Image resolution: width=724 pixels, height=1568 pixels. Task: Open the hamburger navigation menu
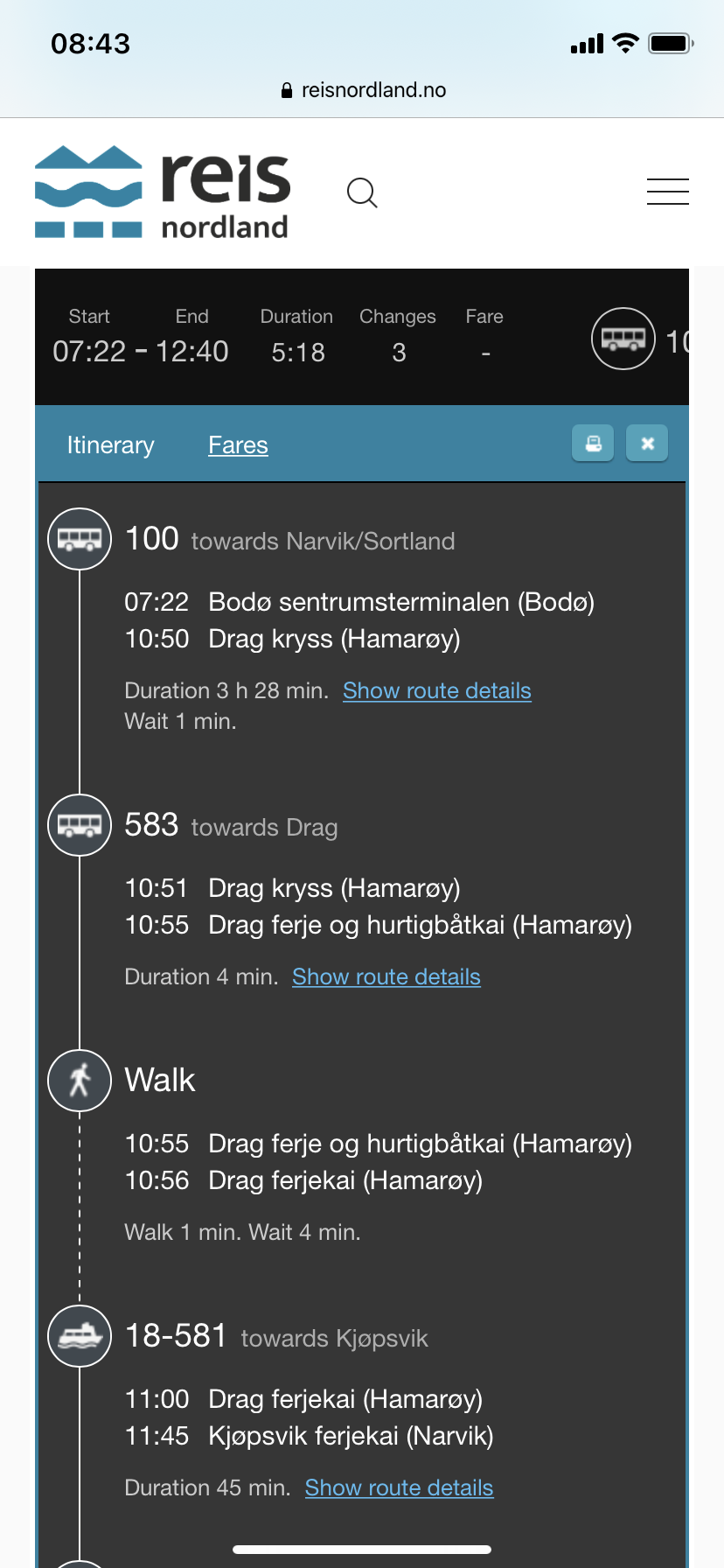pos(667,192)
